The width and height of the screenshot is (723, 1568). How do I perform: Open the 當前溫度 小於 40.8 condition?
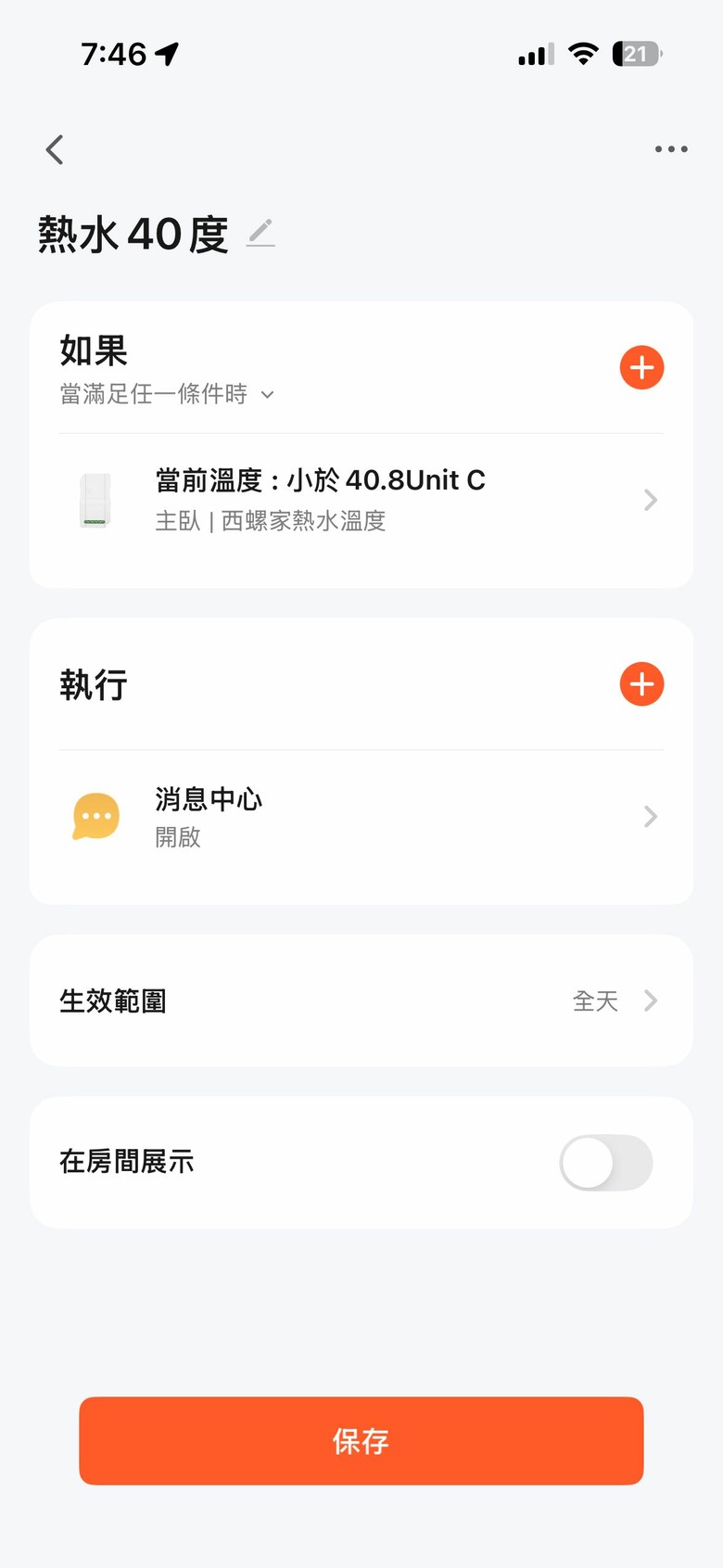[x=361, y=500]
